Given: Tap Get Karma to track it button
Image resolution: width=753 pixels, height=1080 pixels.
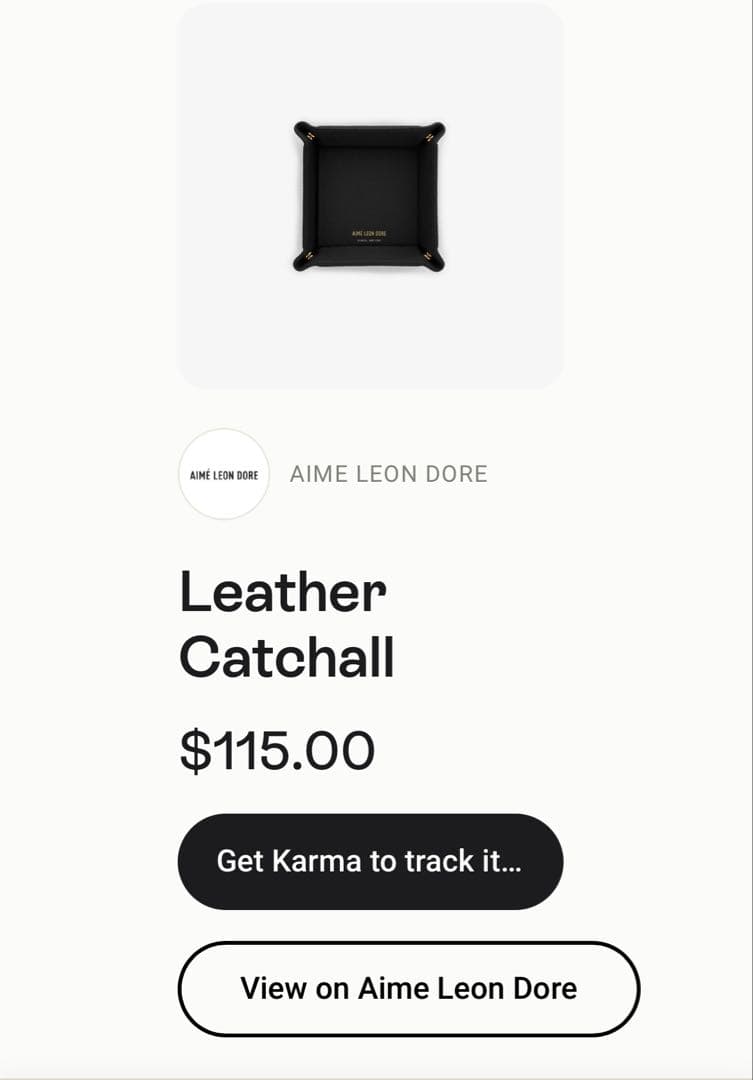Looking at the screenshot, I should (370, 861).
